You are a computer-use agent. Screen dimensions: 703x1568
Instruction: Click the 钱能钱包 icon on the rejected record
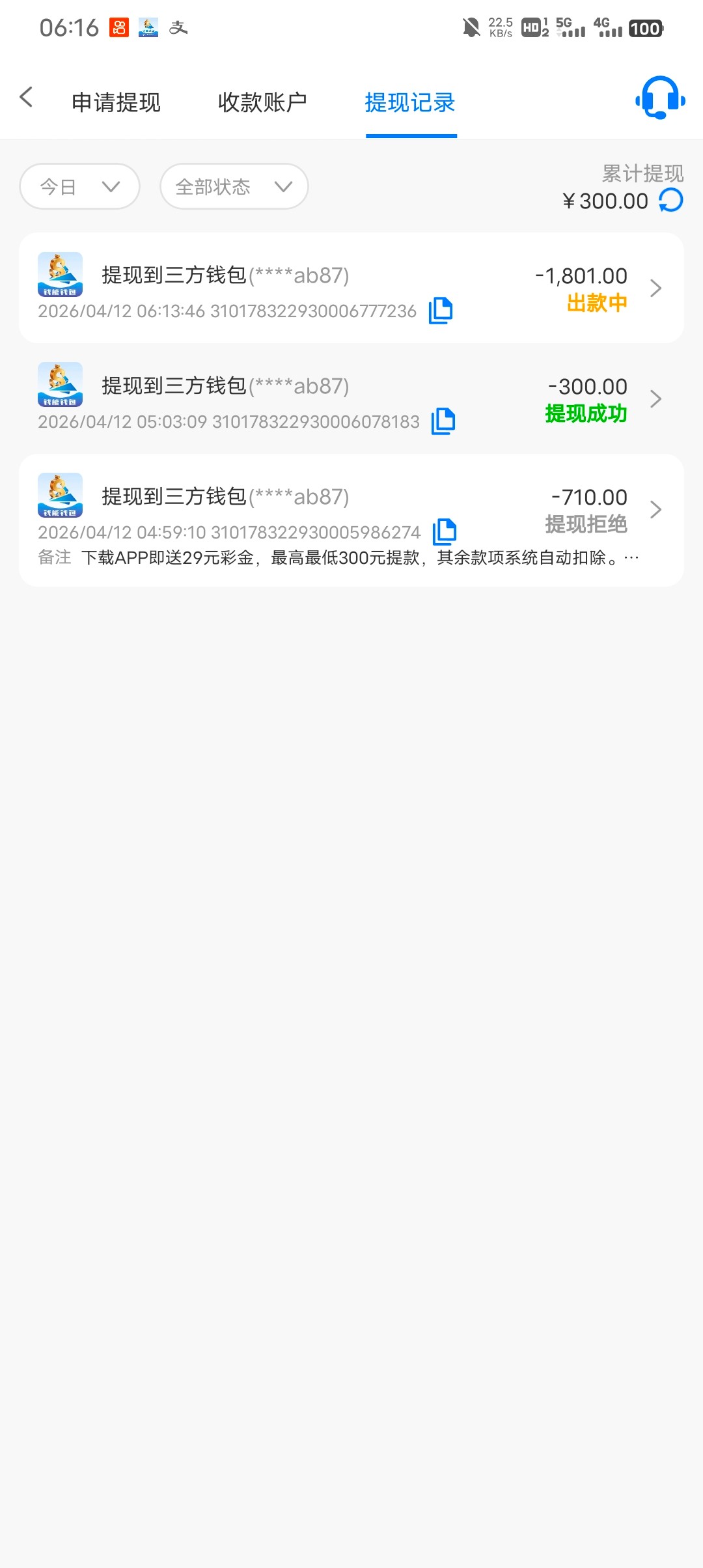[x=59, y=496]
